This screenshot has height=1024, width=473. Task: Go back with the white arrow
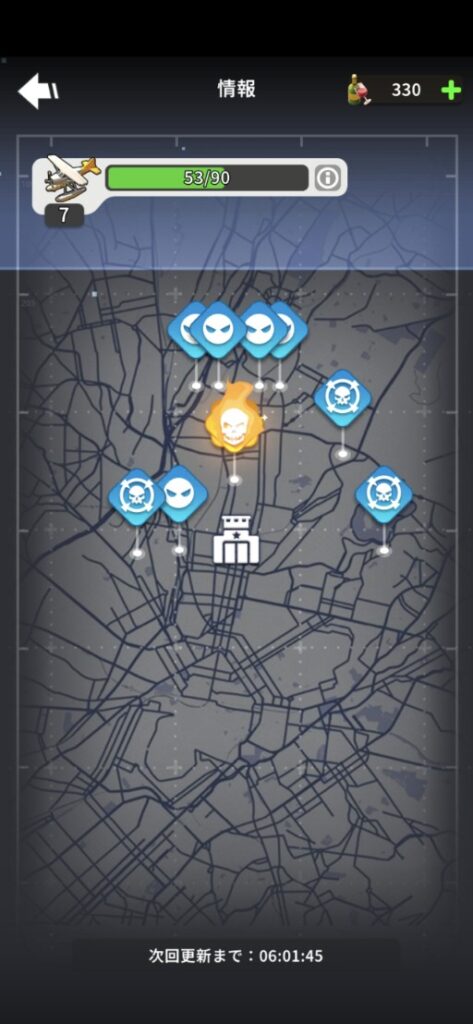(x=38, y=91)
